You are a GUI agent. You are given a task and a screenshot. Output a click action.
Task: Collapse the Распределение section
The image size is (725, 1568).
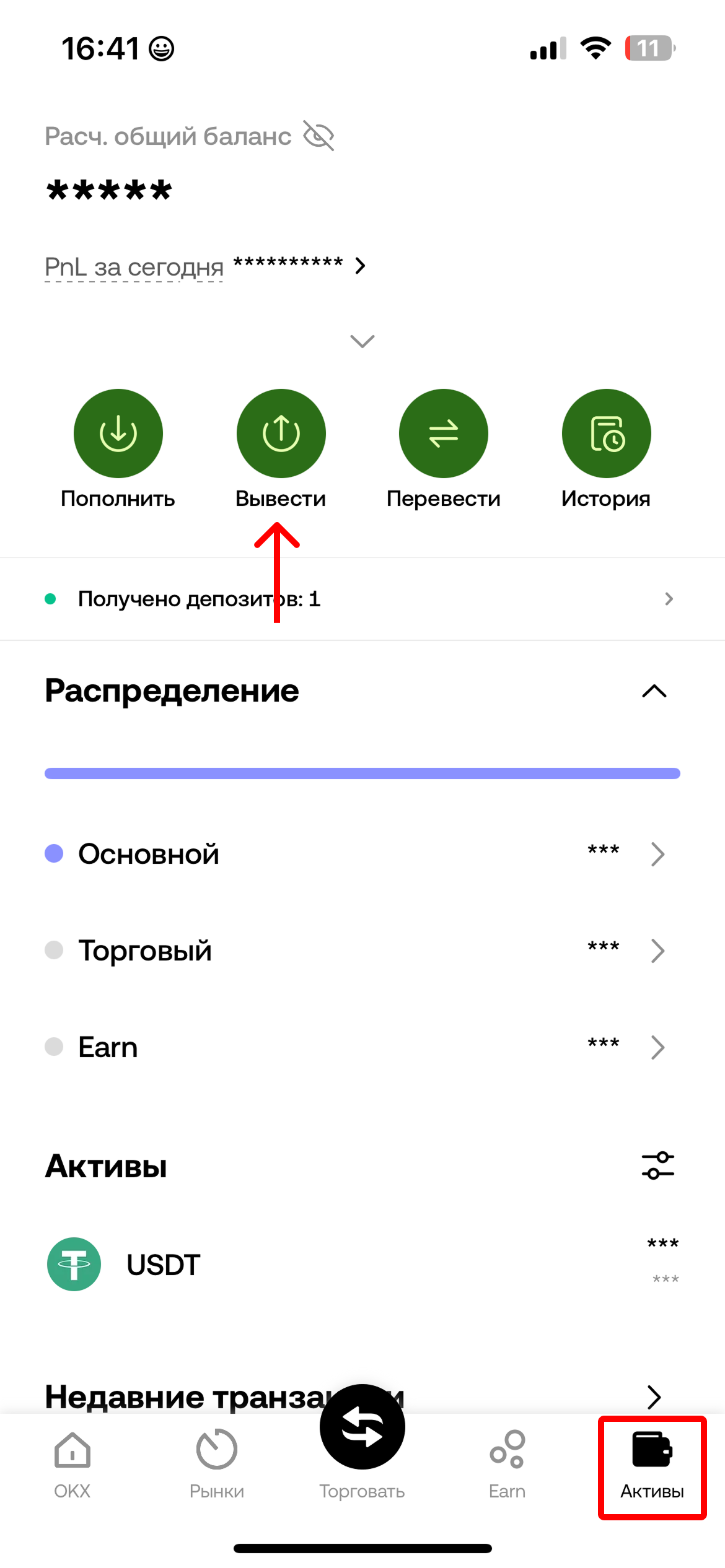point(654,691)
